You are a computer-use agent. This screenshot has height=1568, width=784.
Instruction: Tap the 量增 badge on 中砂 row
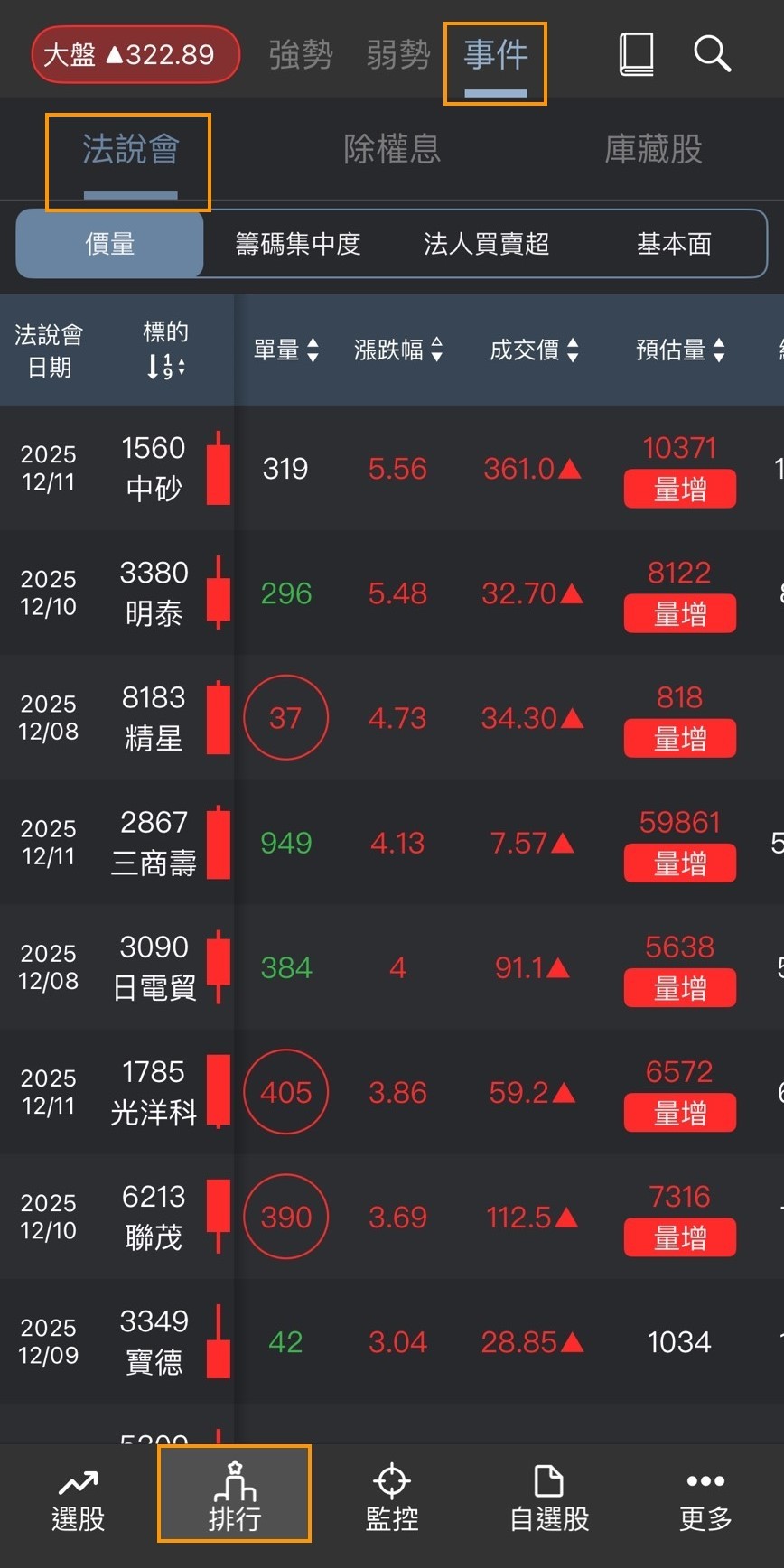(679, 489)
